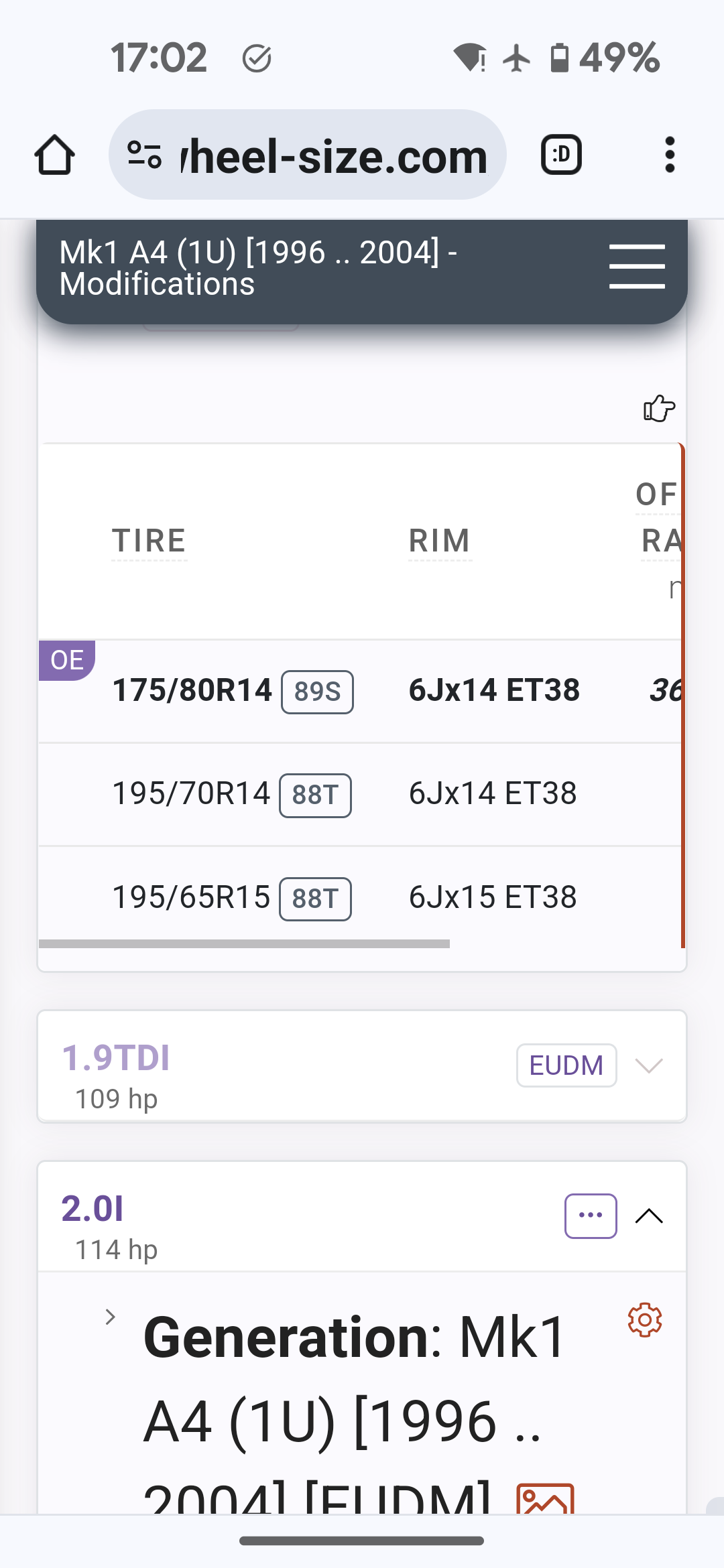Screen dimensions: 724x1568
Task: Tap the pointing-hand hint icon
Action: point(659,408)
